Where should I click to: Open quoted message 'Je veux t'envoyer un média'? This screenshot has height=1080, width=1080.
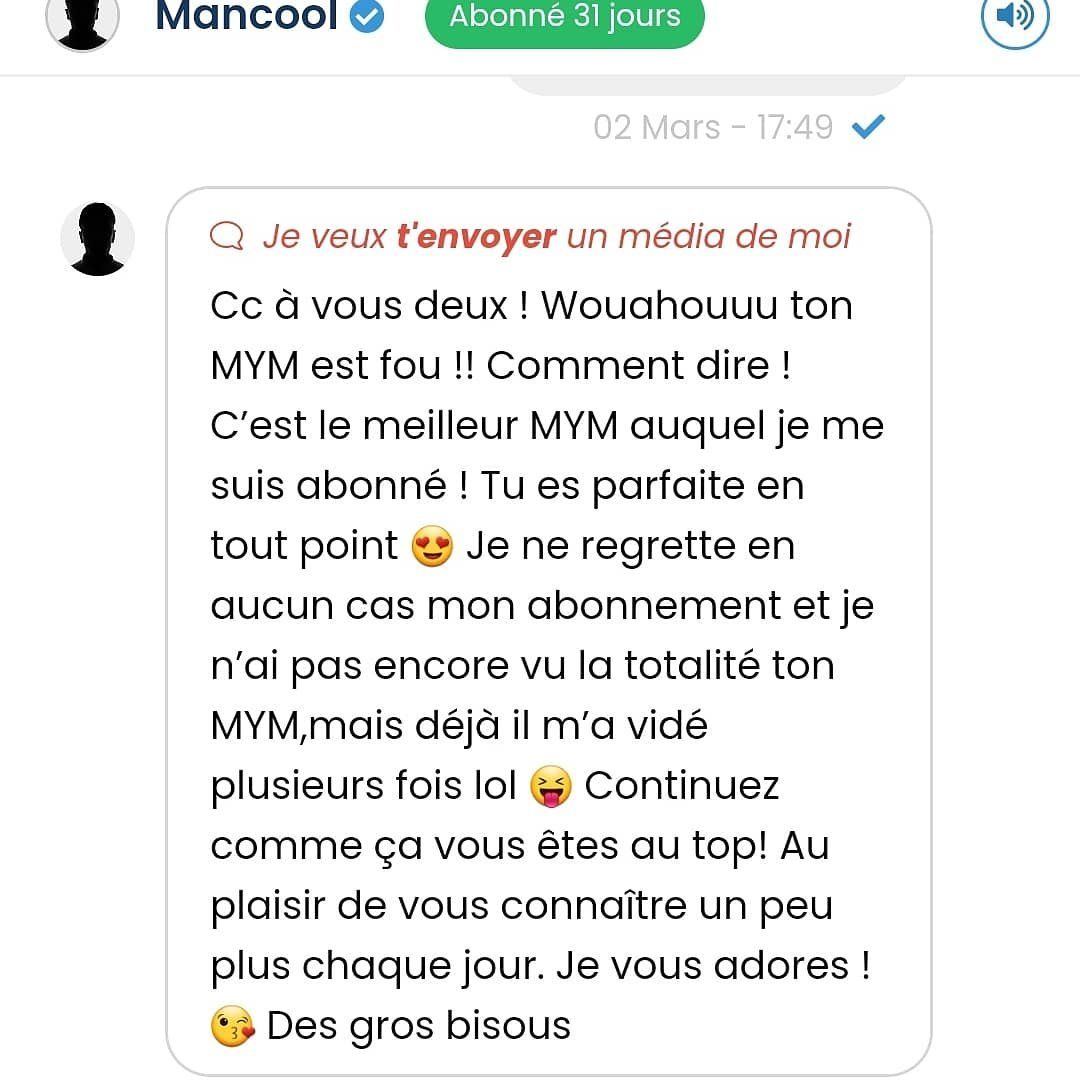[x=532, y=236]
